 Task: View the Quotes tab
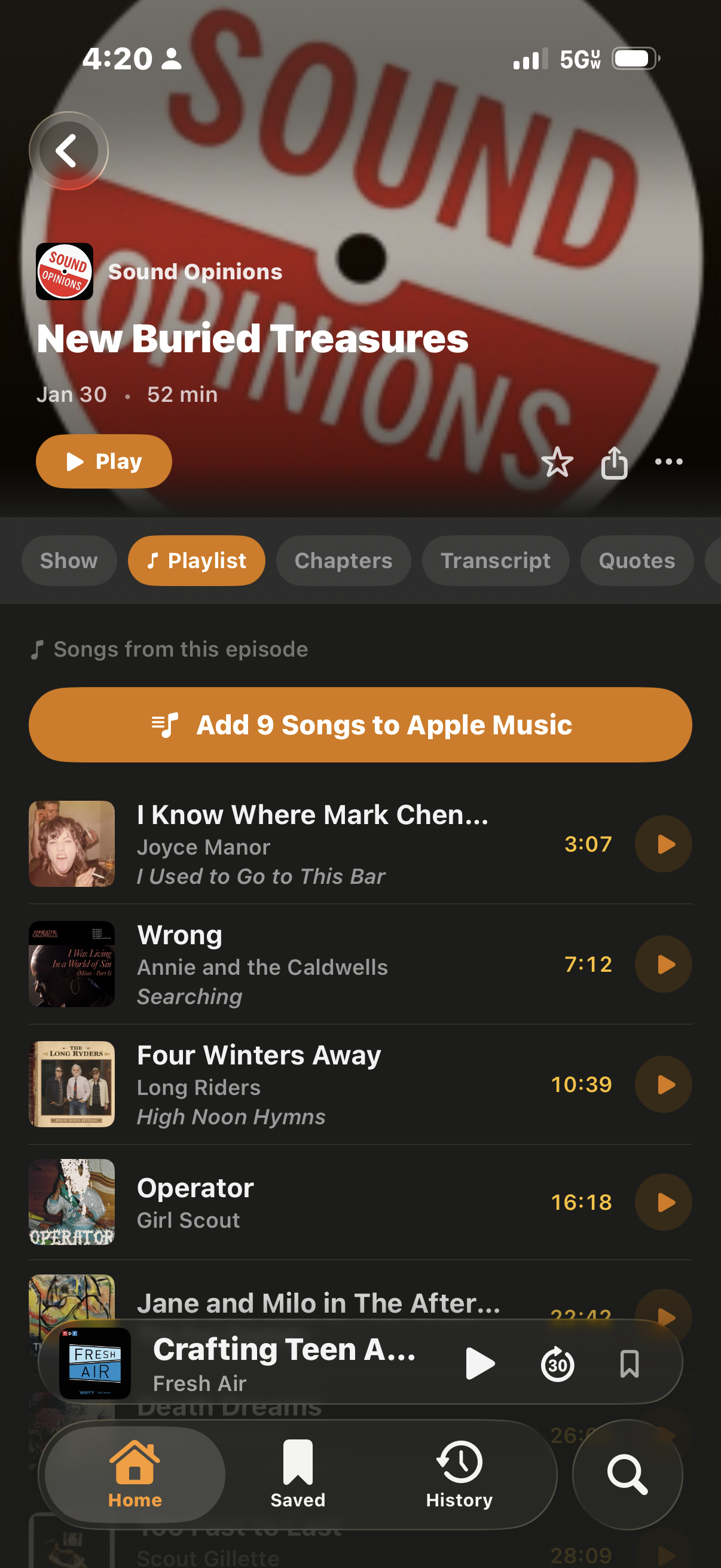636,560
